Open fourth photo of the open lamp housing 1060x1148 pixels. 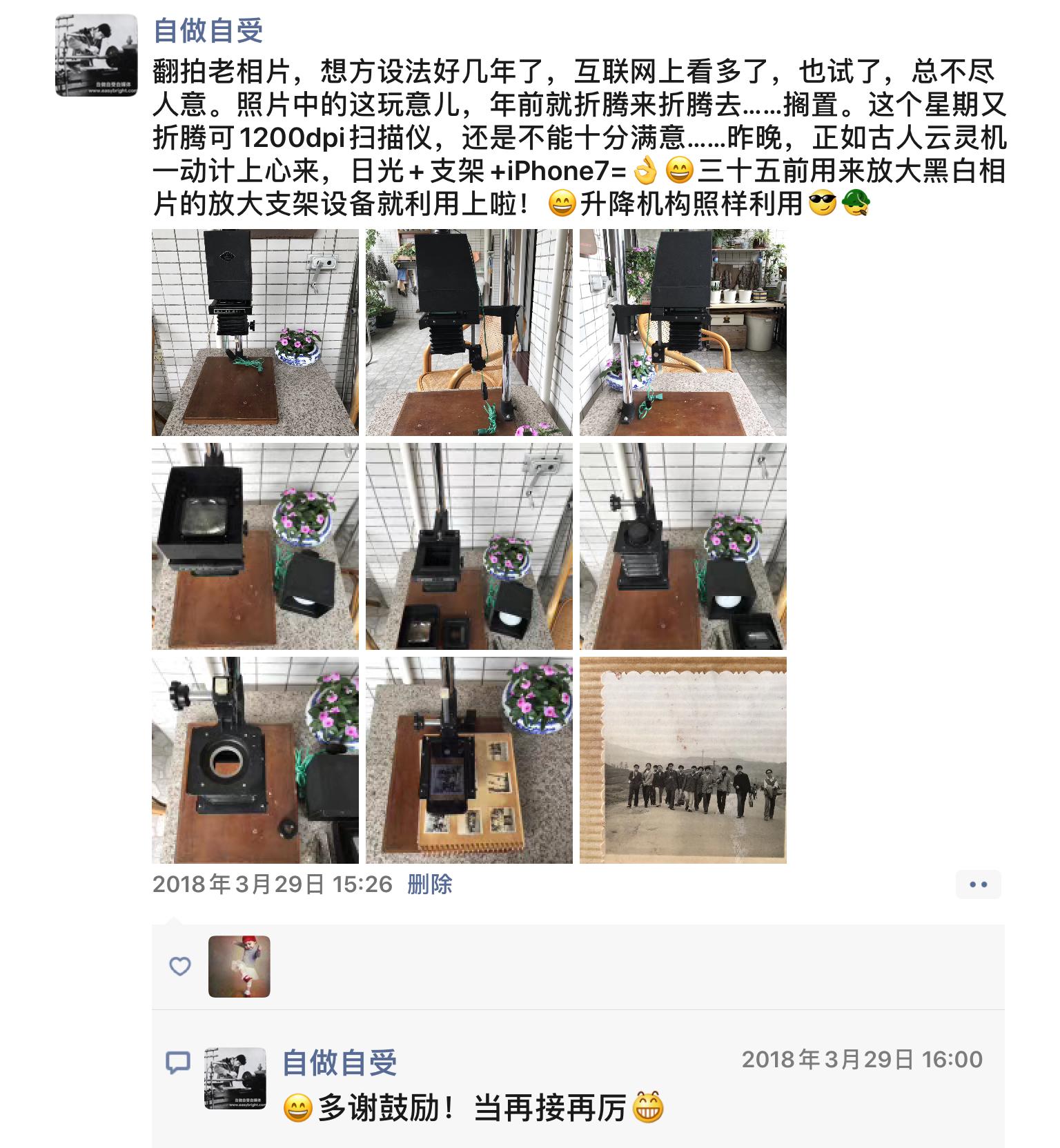click(255, 546)
